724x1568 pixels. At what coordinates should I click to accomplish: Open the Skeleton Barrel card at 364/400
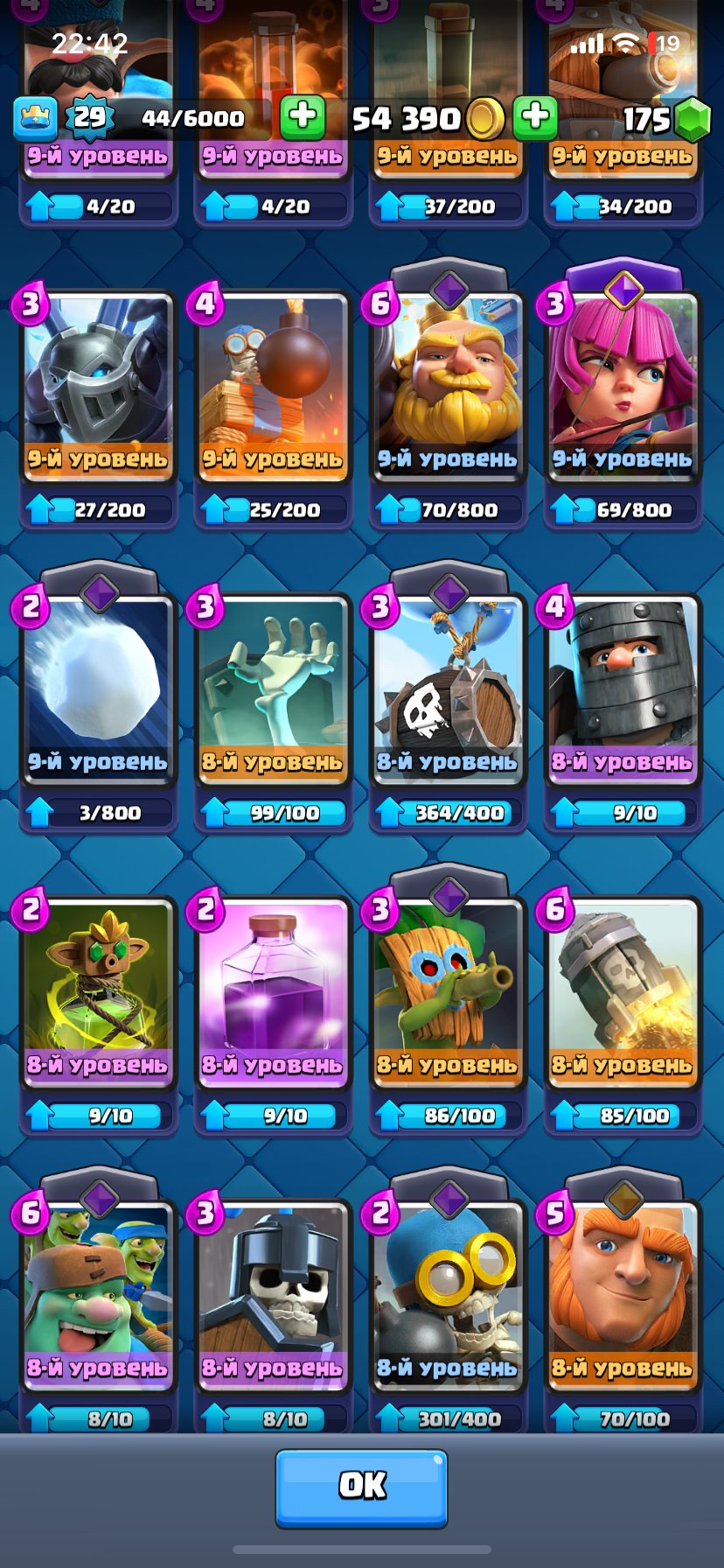pyautogui.click(x=448, y=687)
